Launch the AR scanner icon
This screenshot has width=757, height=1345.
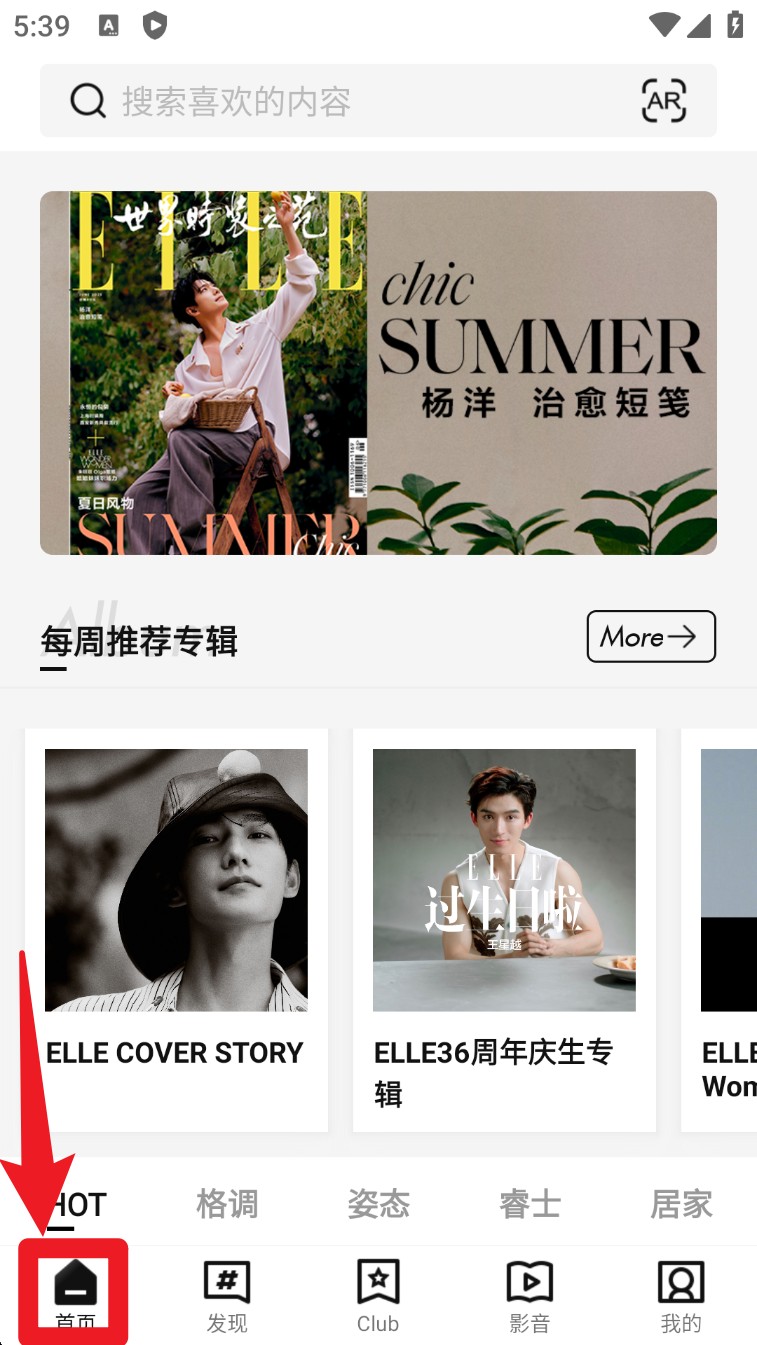pyautogui.click(x=664, y=101)
